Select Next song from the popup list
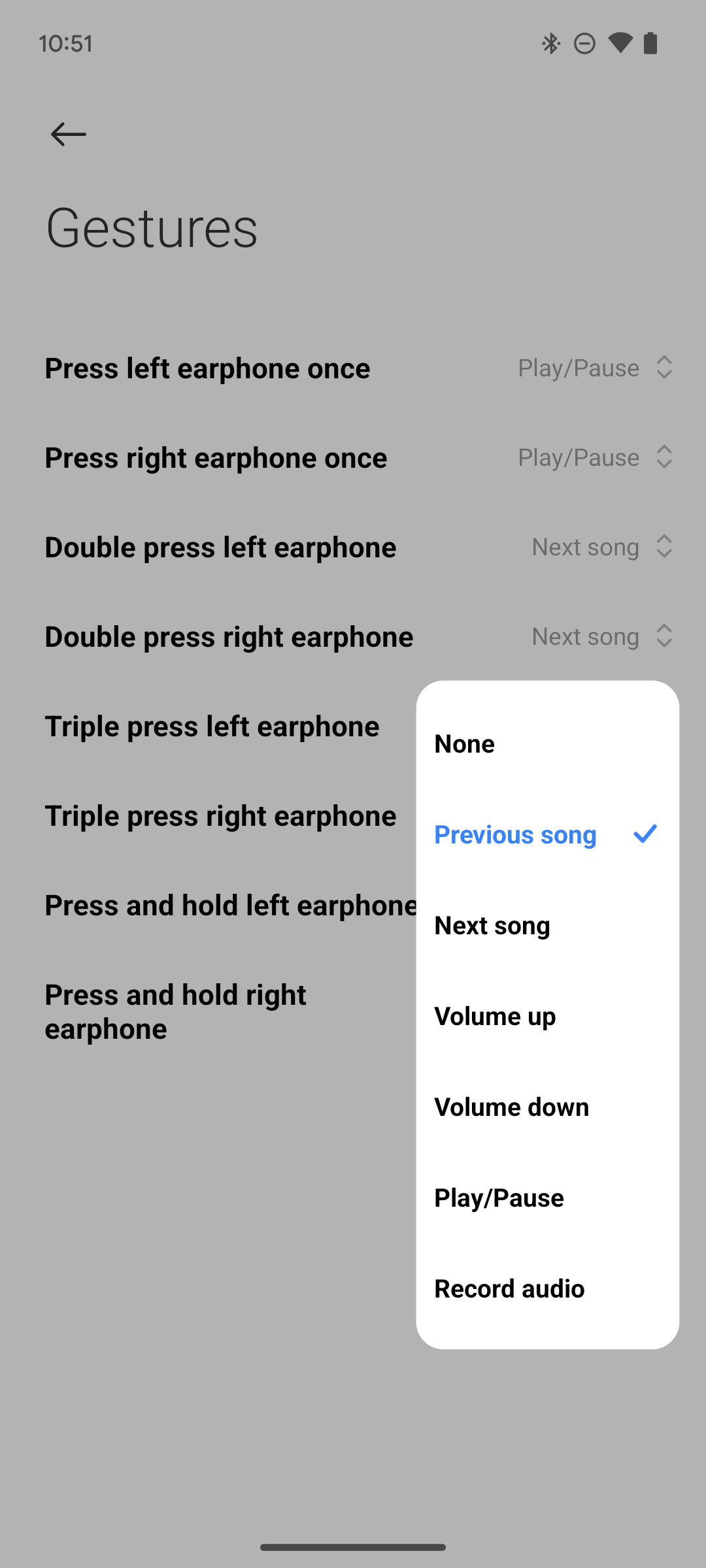Viewport: 706px width, 1568px height. [x=547, y=926]
